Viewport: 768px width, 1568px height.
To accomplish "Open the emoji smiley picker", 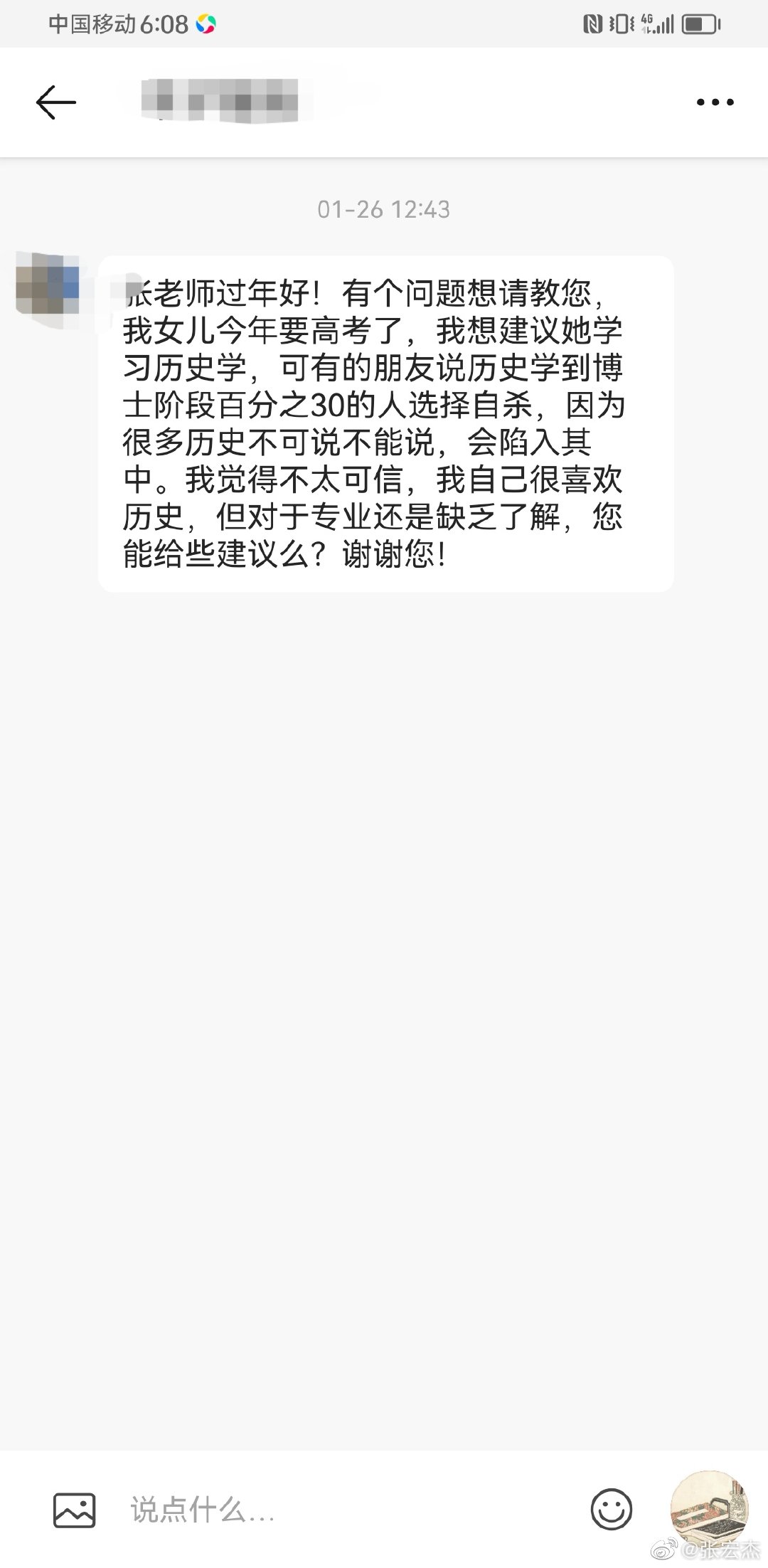I will click(611, 1509).
